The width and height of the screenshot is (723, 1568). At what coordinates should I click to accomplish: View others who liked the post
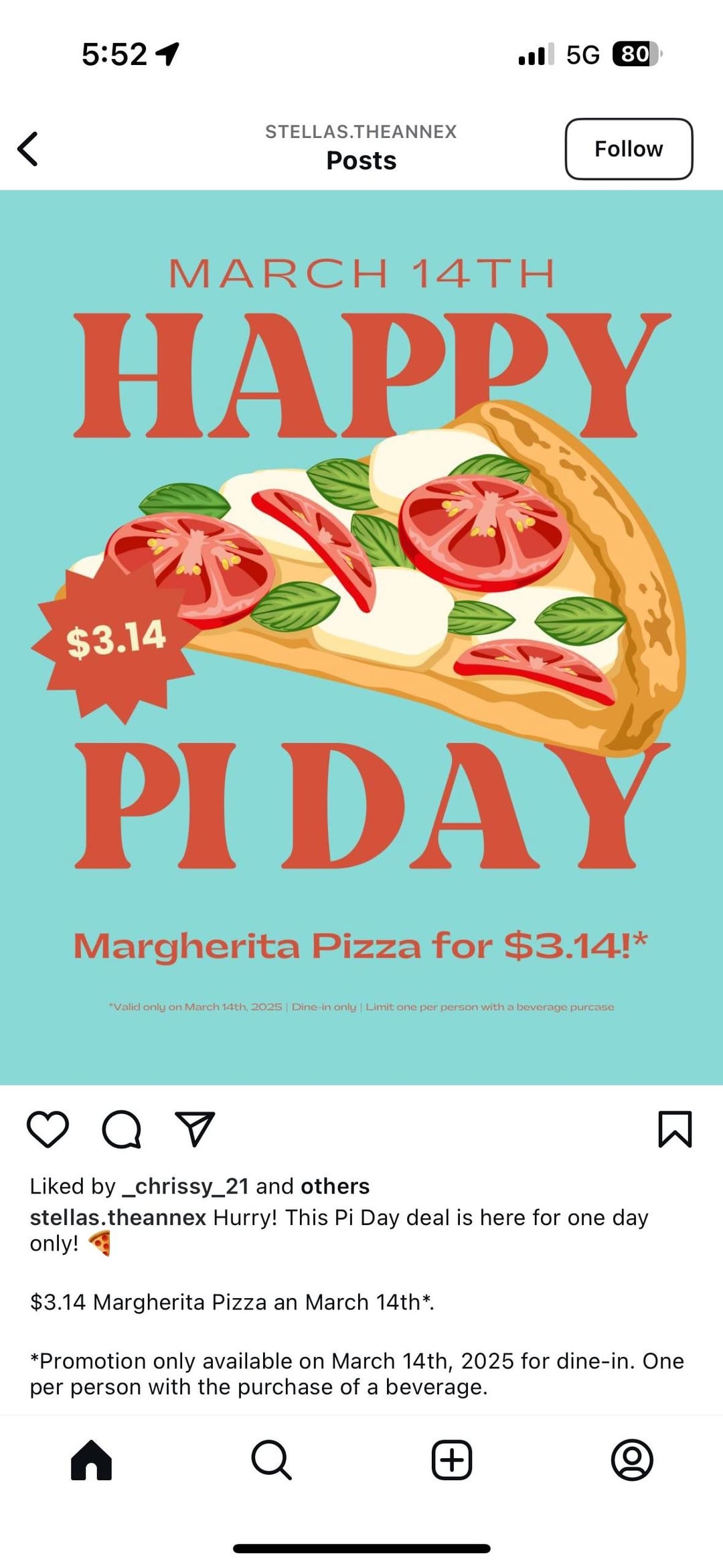coord(335,1186)
